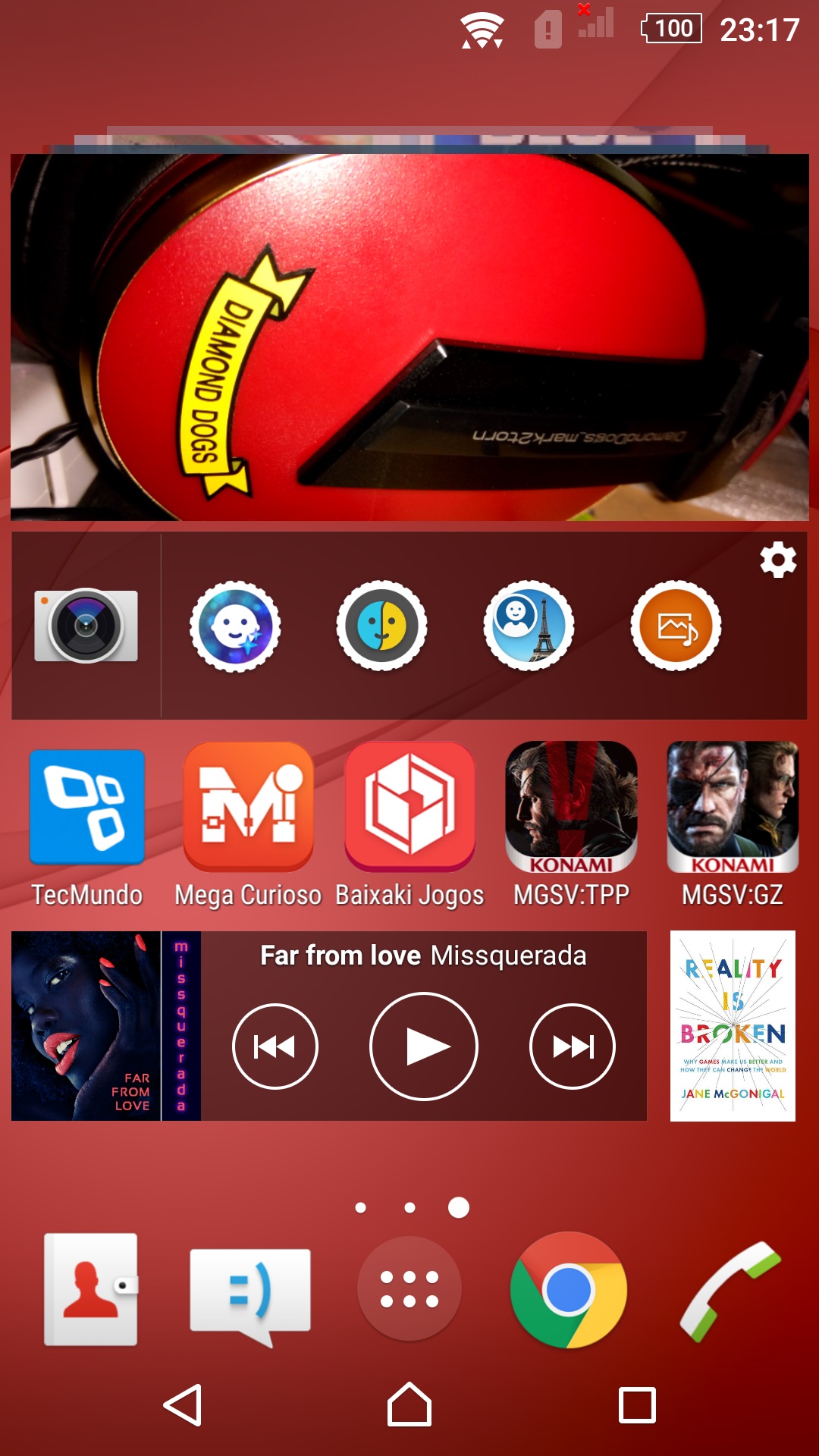
Task: Launch MGSV:TPP app
Action: click(571, 808)
